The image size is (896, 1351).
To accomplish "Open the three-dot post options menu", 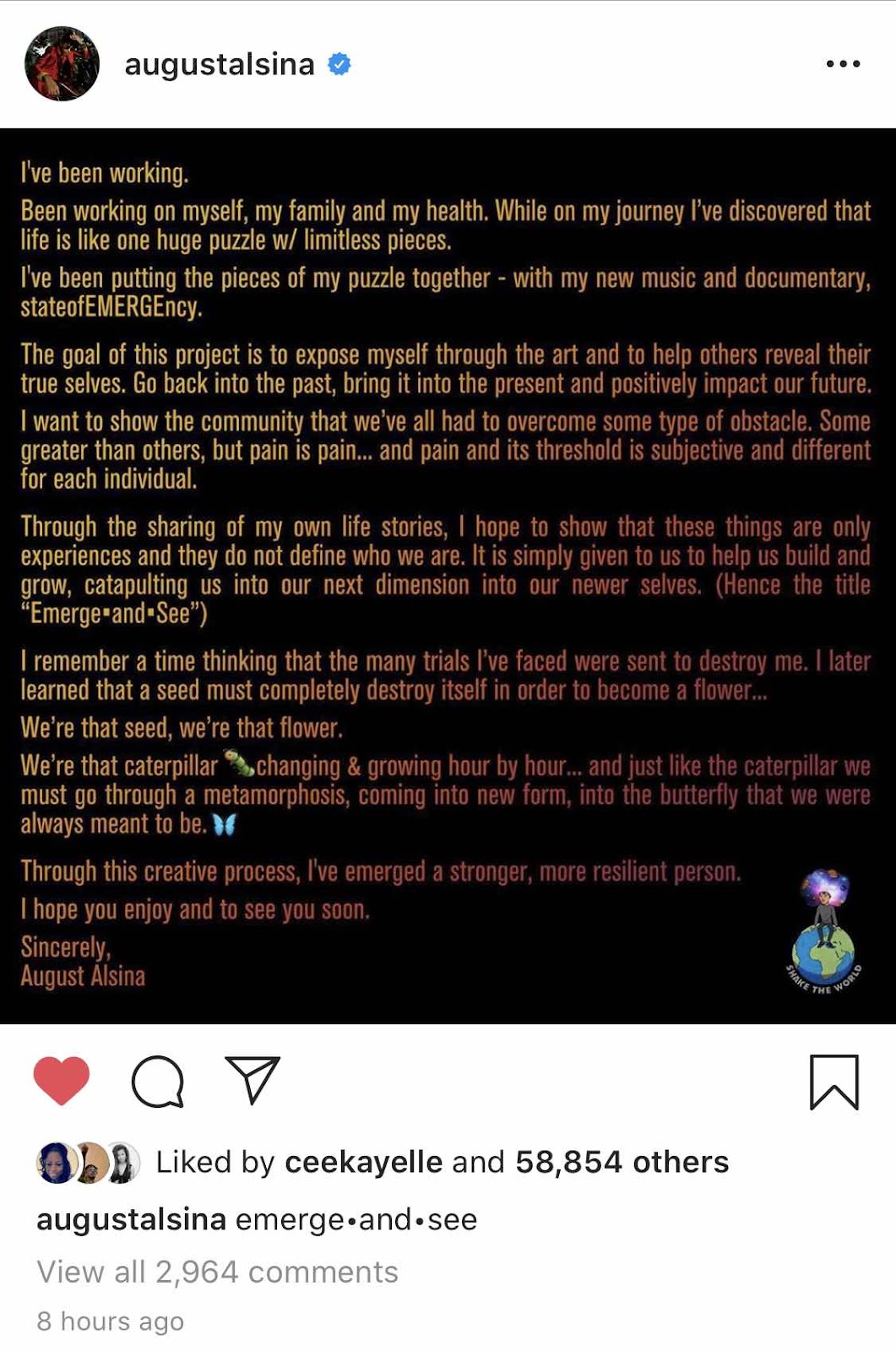I will 842,64.
